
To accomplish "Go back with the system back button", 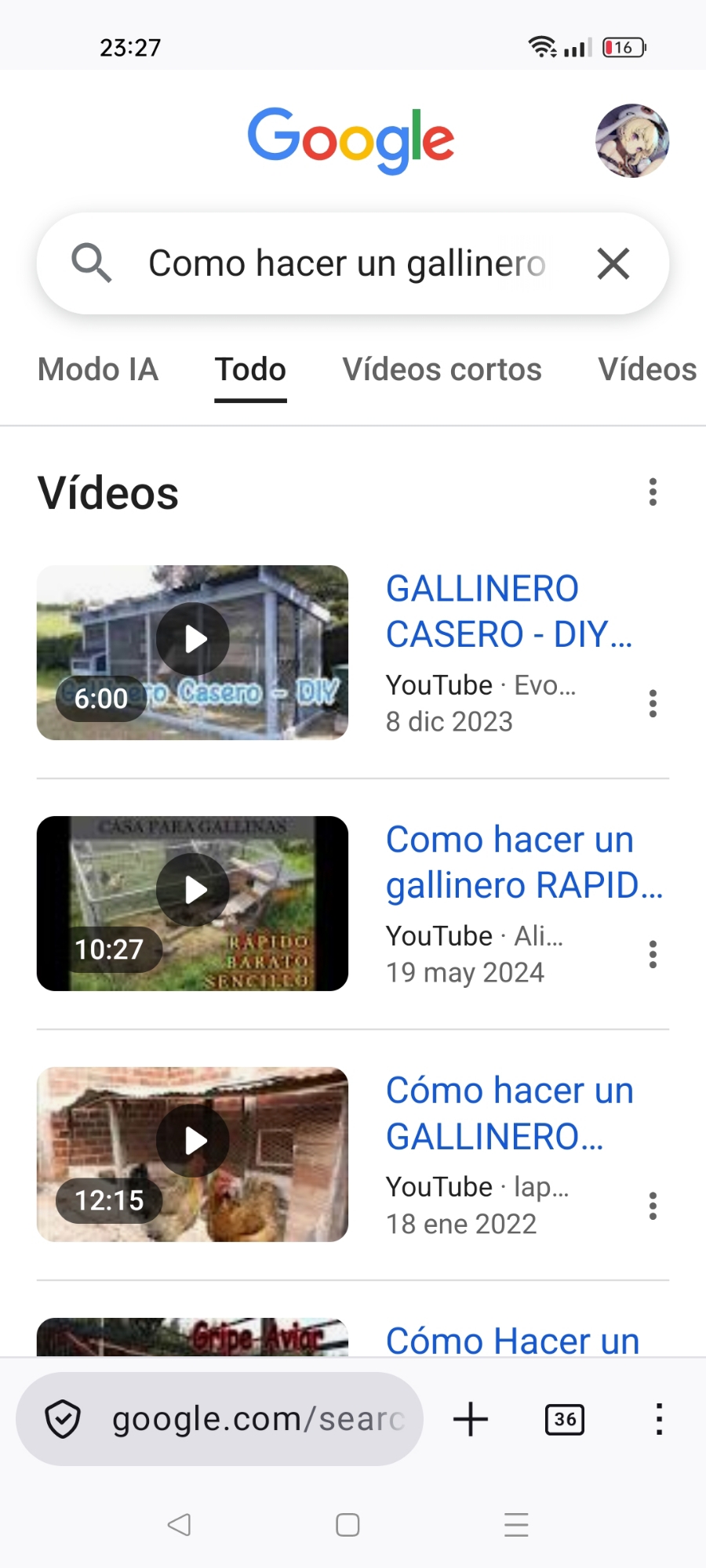I will (x=179, y=1525).
